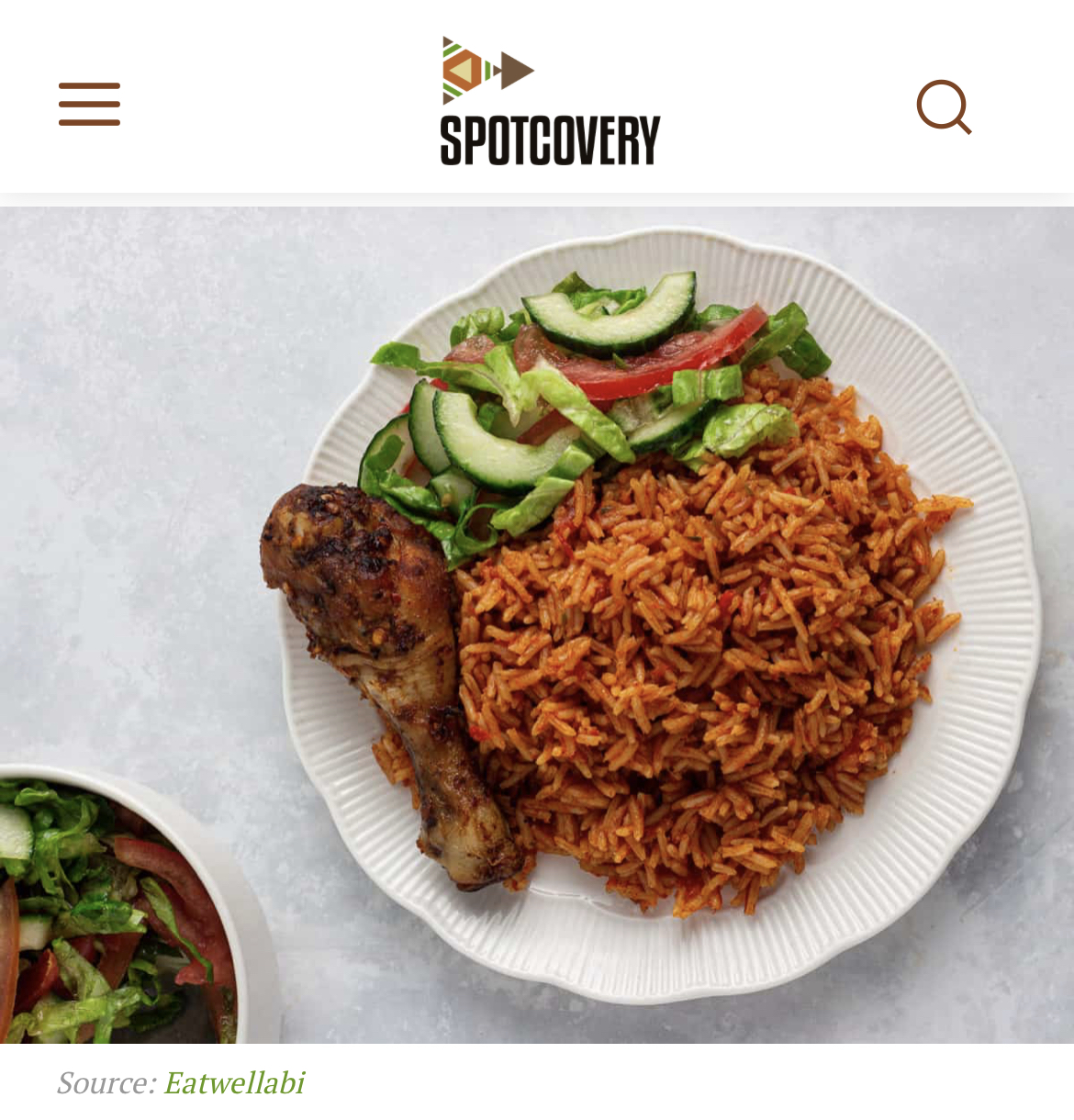The image size is (1074, 1120).
Task: Open the search icon
Action: click(x=944, y=106)
